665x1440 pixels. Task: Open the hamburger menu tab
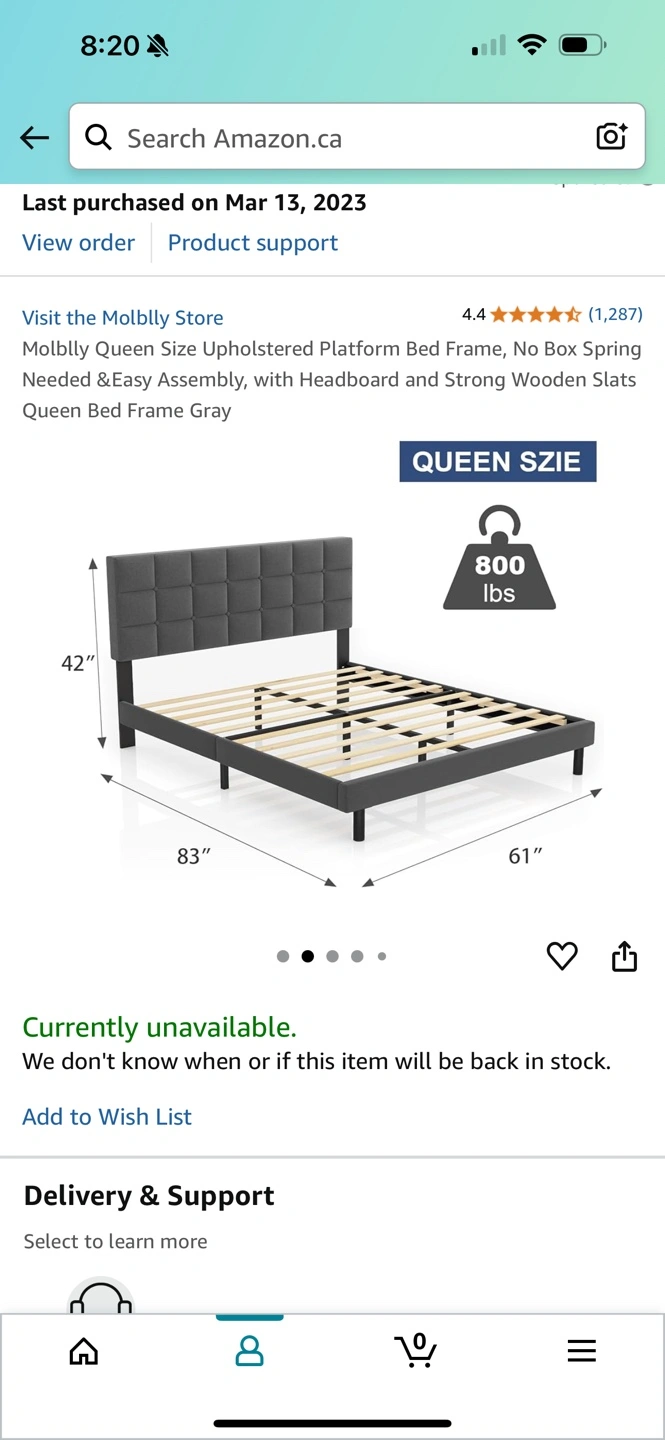point(581,1352)
